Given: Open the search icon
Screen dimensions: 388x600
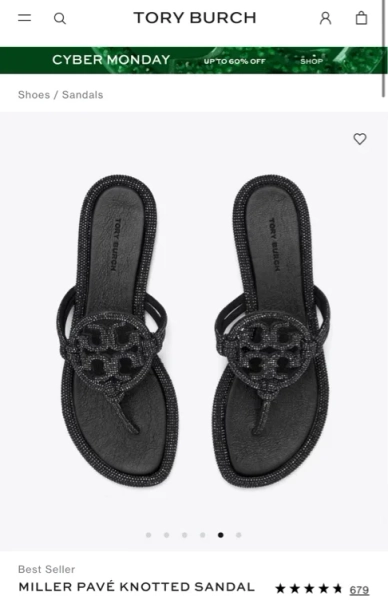Looking at the screenshot, I should pos(59,18).
